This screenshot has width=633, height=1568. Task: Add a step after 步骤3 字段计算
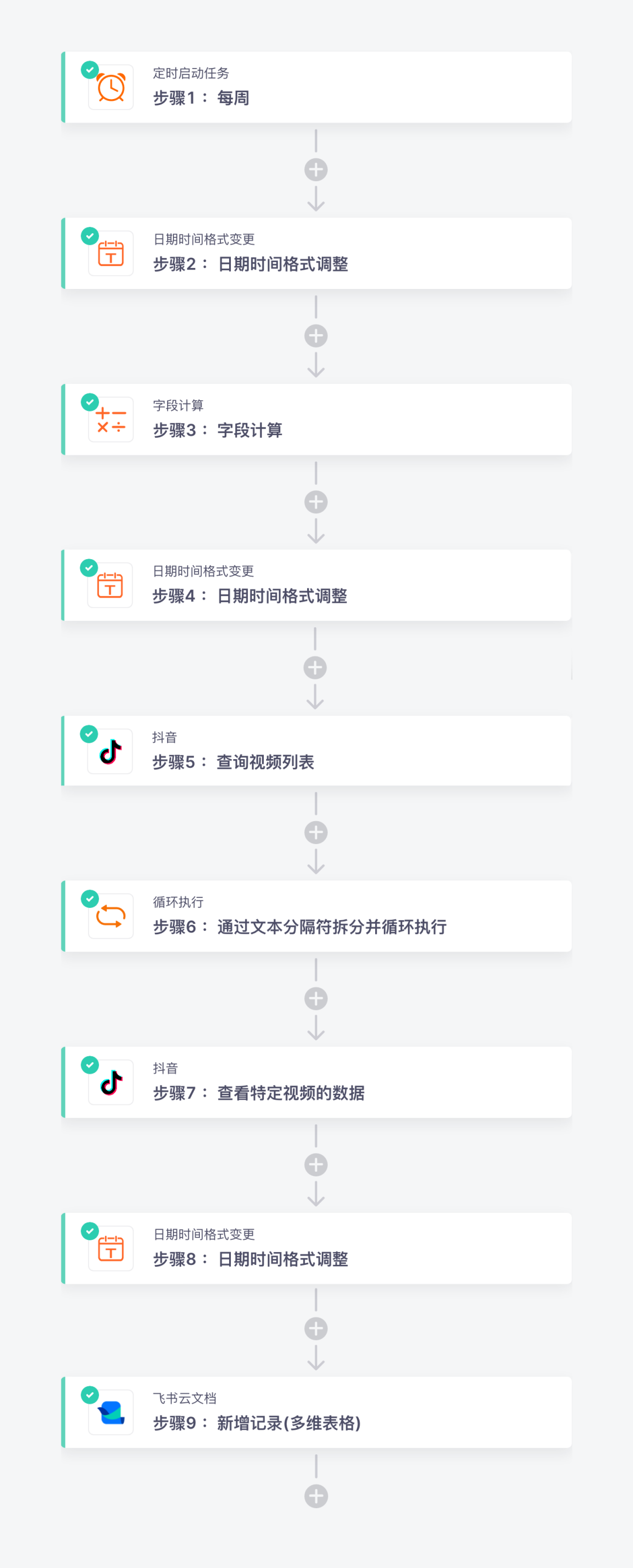pos(316,502)
